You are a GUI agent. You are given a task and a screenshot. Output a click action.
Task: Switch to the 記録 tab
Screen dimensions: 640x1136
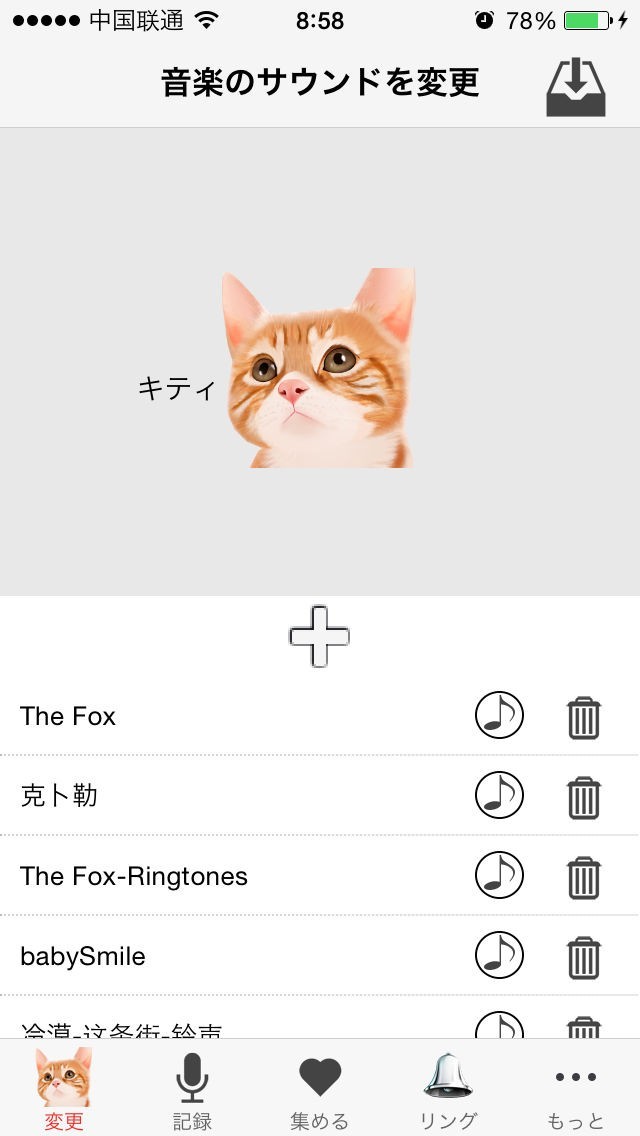(192, 1090)
